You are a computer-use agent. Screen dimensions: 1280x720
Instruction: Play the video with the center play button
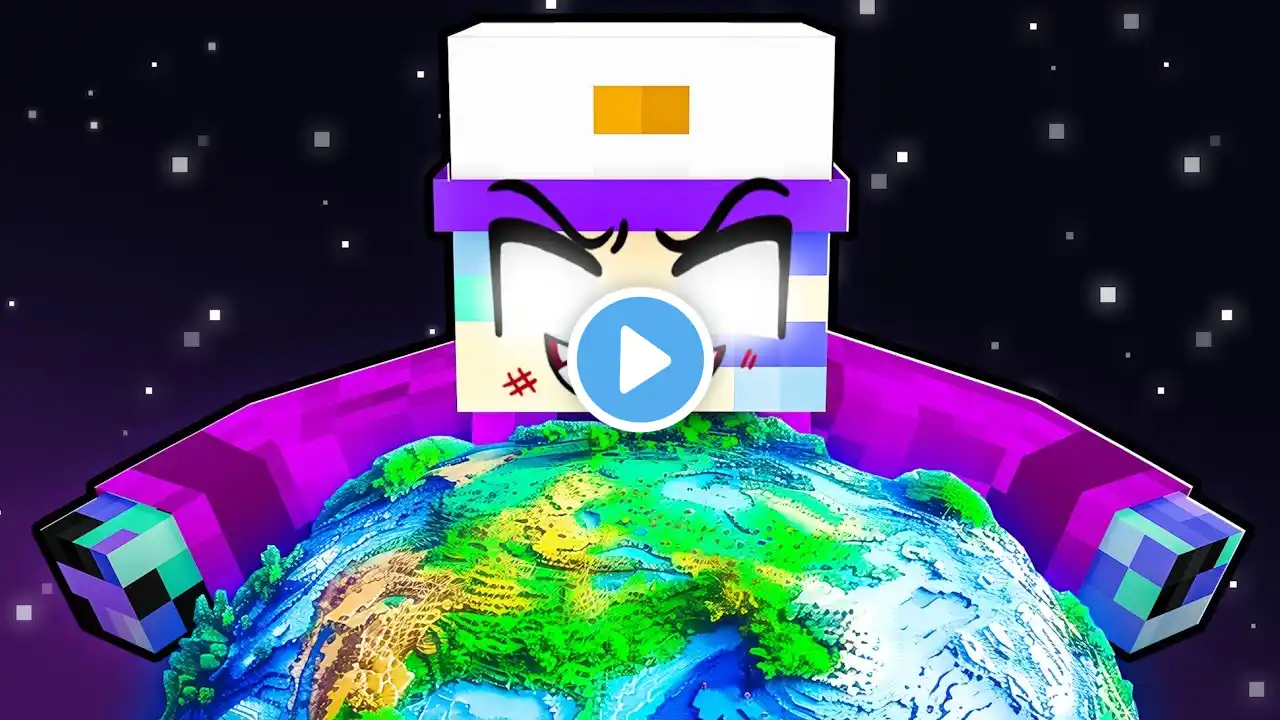640,359
